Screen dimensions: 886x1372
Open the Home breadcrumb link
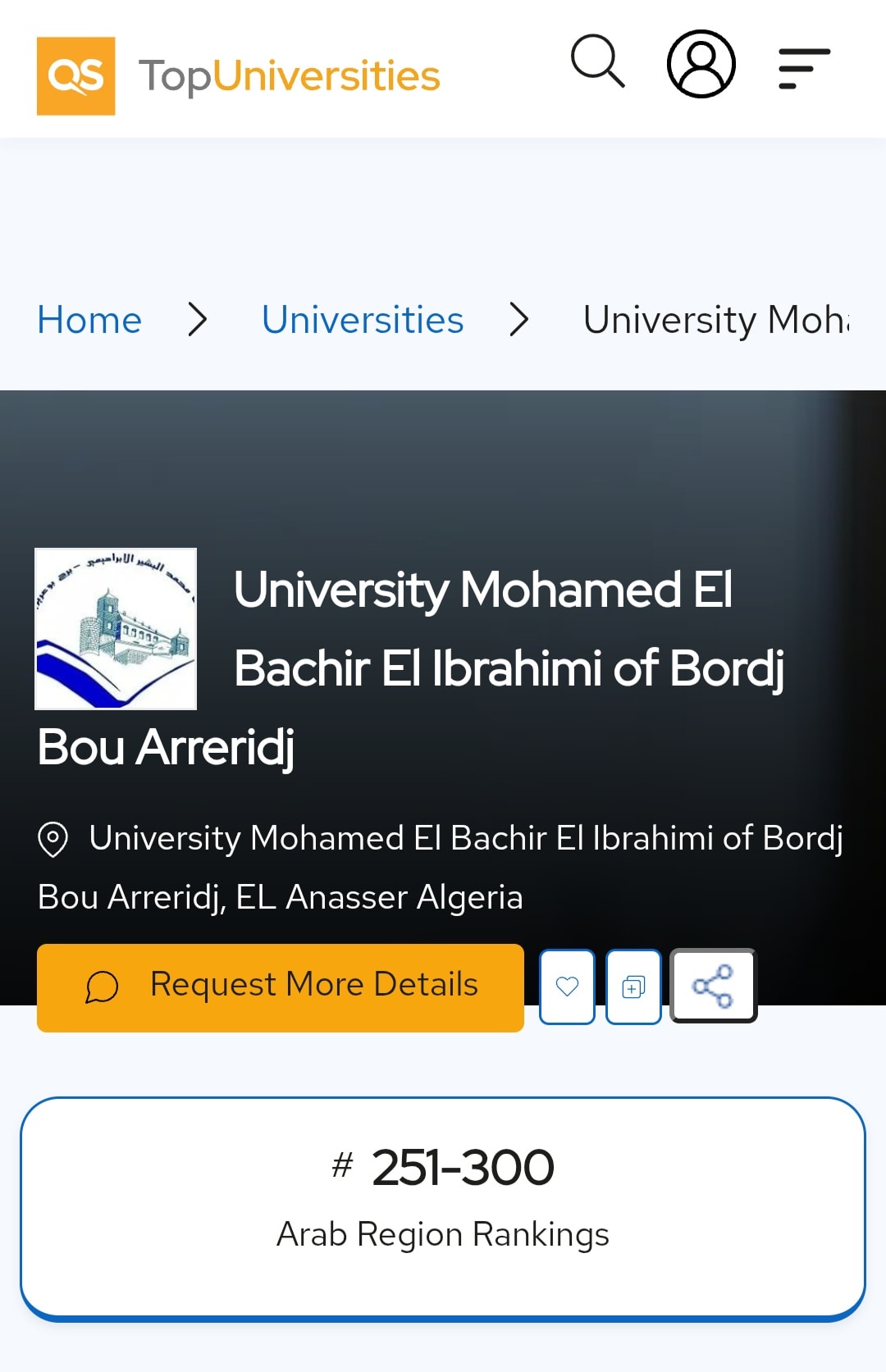coord(89,320)
